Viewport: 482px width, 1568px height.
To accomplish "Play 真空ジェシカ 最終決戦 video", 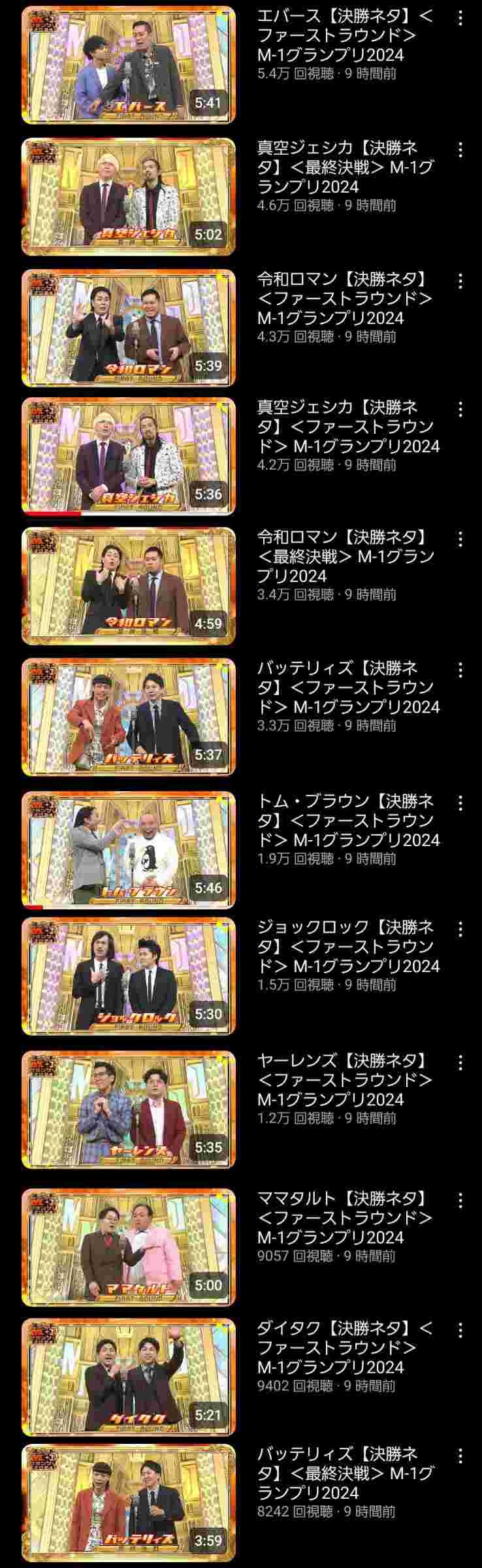I will tap(128, 197).
